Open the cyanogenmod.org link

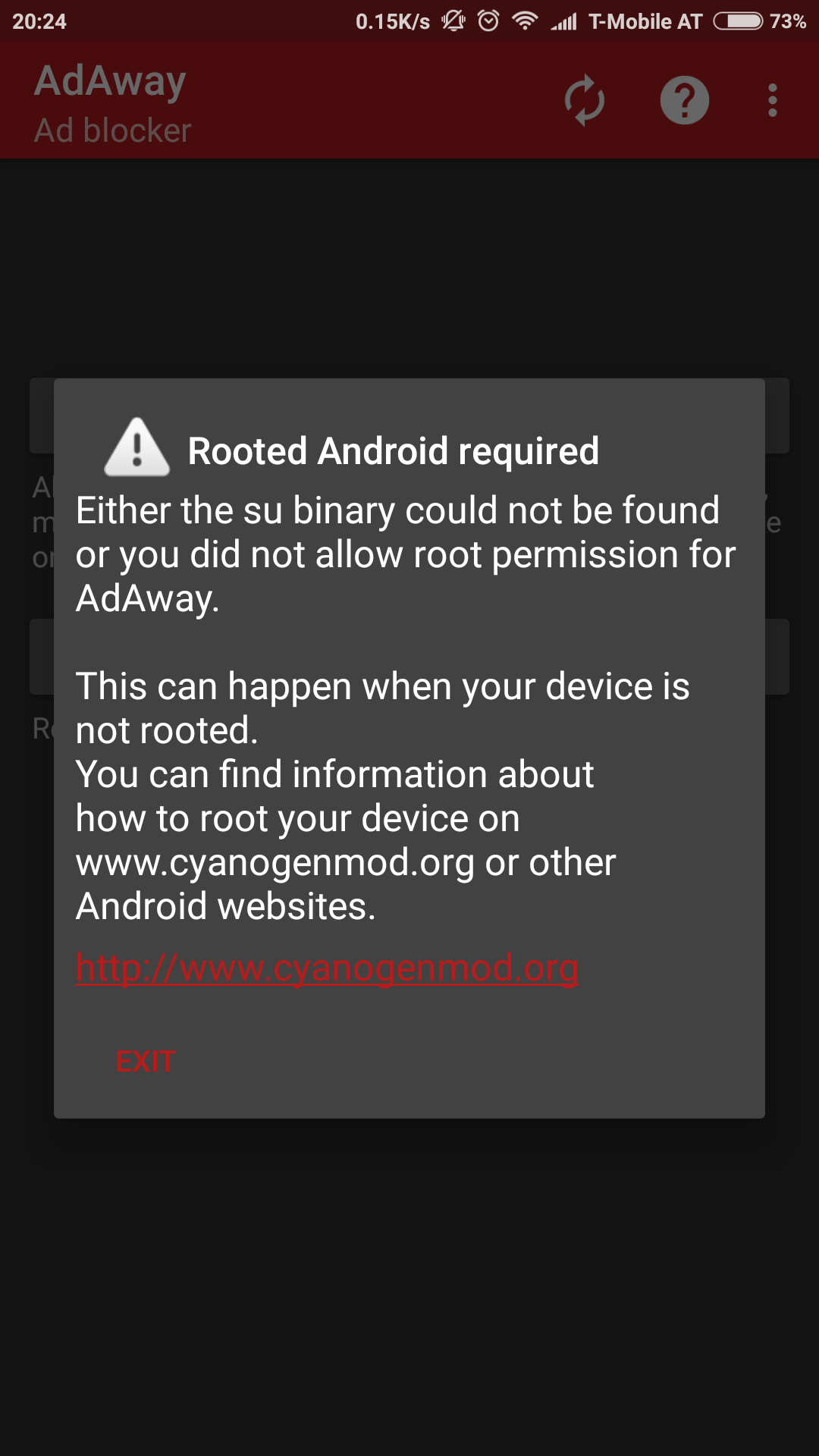[327, 968]
